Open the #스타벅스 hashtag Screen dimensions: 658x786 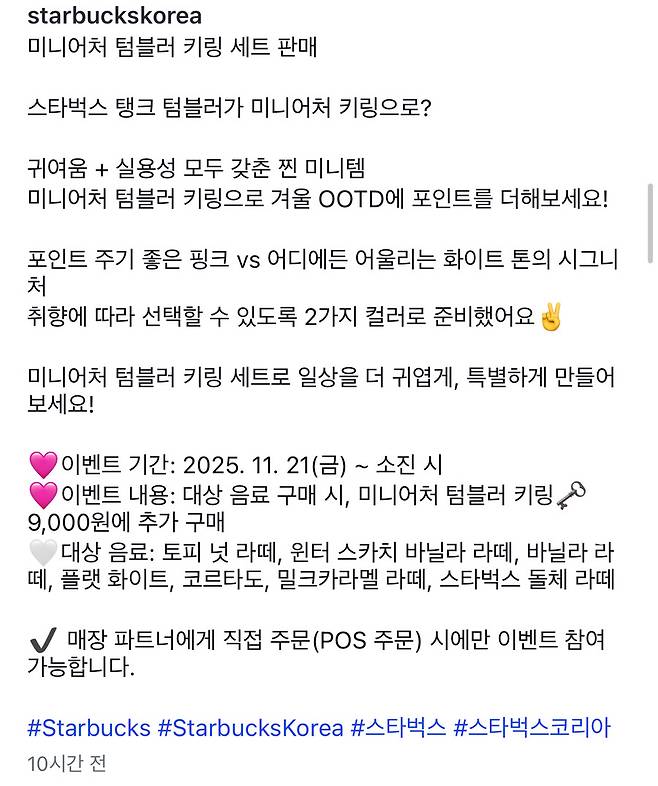click(x=397, y=727)
